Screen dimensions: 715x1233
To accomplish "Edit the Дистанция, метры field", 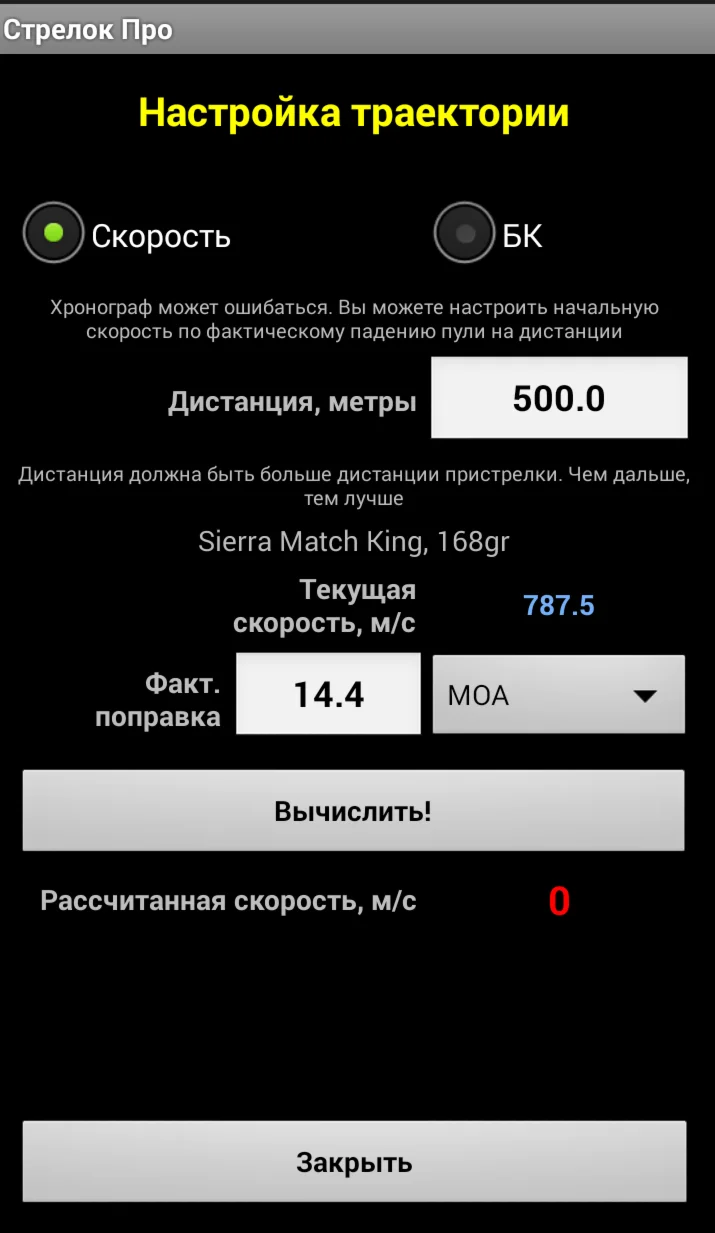I will (558, 398).
